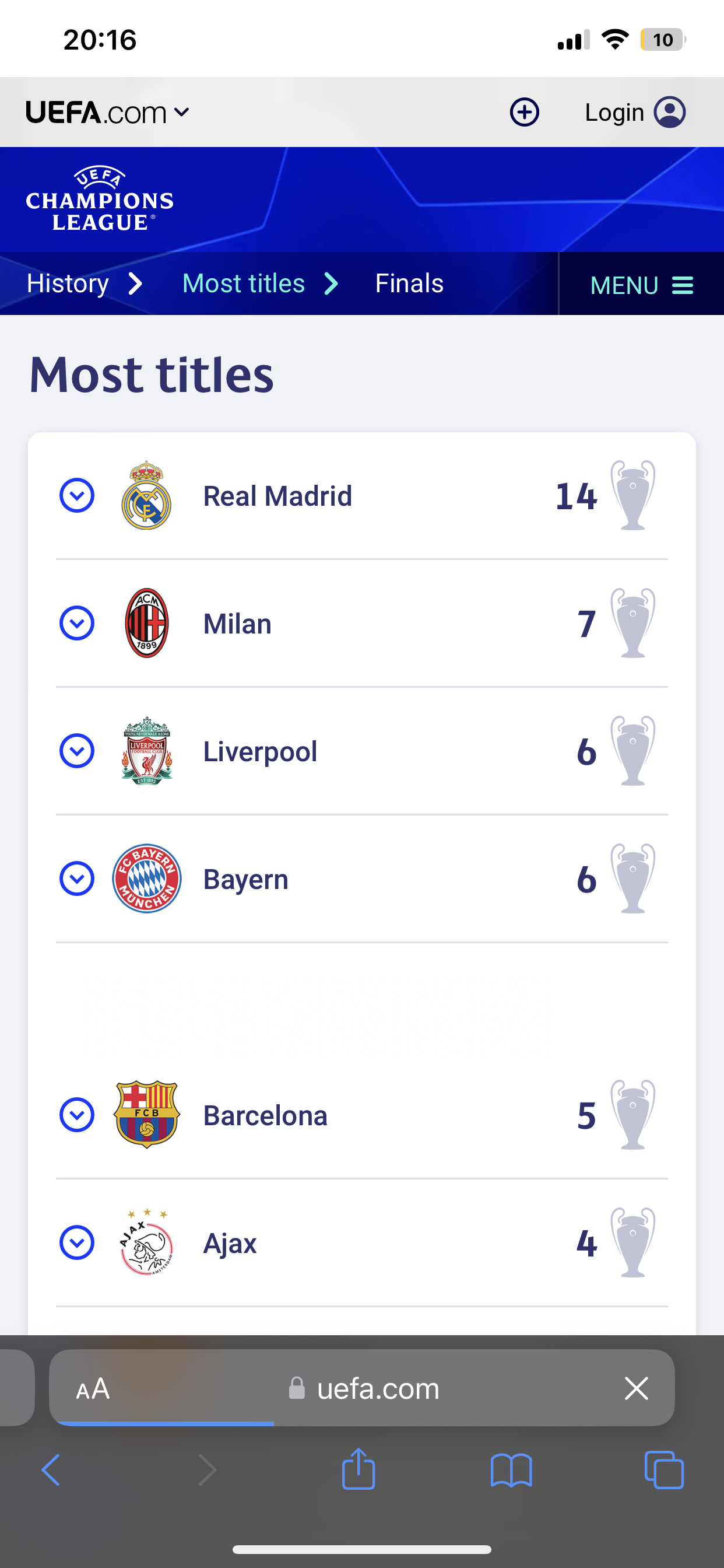Image resolution: width=724 pixels, height=1568 pixels.
Task: Go to the History breadcrumb
Action: [68, 283]
